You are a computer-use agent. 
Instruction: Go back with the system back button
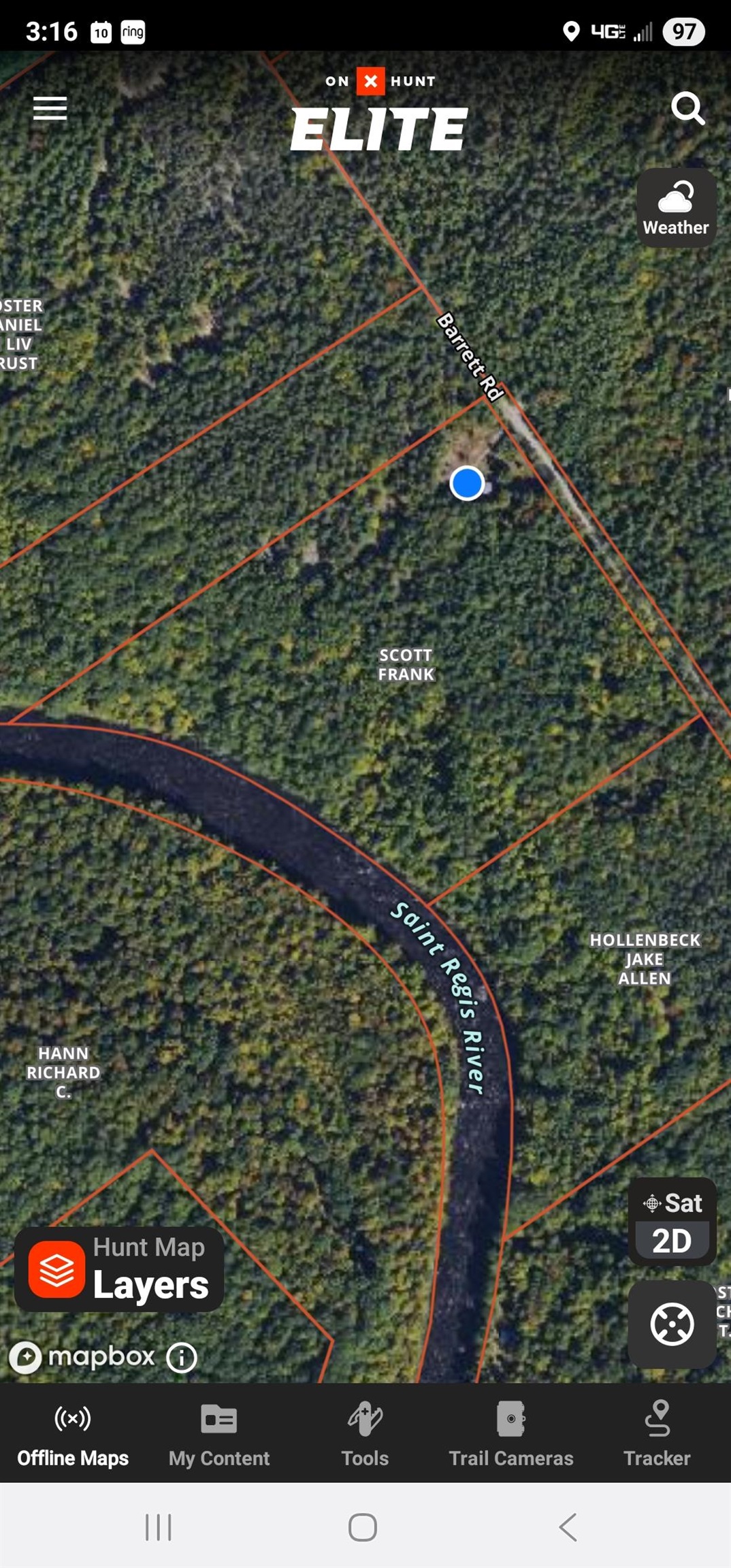(x=568, y=1527)
